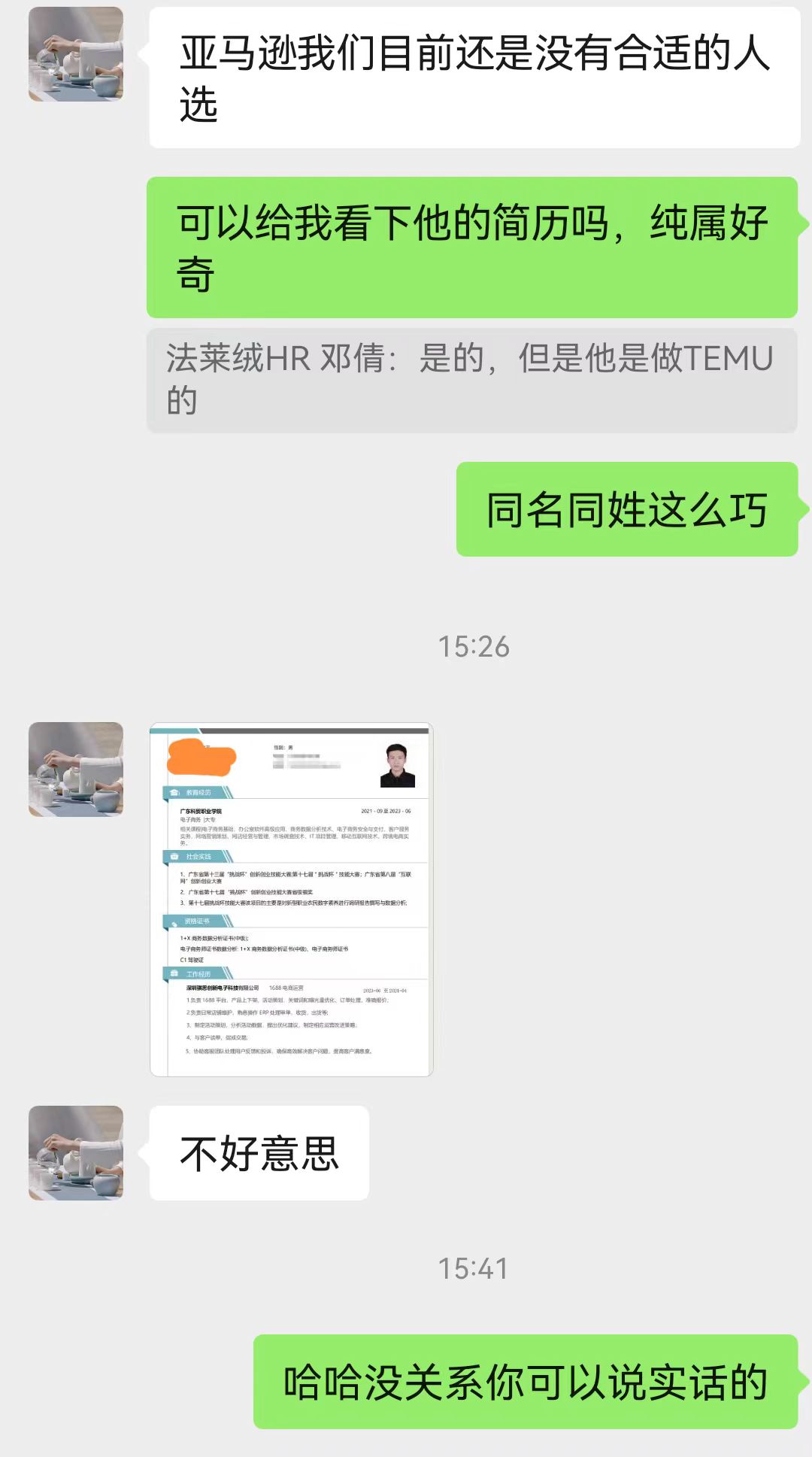This screenshot has height=1457, width=812.
Task: Tap the quoted message from 法莱绒HR 邓倩
Action: pyautogui.click(x=471, y=380)
